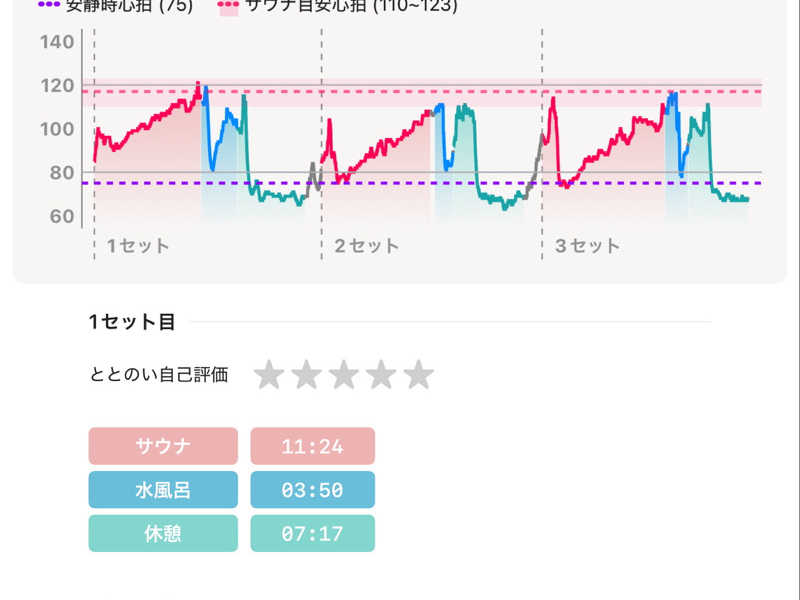Image resolution: width=800 pixels, height=600 pixels.
Task: Give 1セット目 a five-star rating
Action: pyautogui.click(x=418, y=375)
